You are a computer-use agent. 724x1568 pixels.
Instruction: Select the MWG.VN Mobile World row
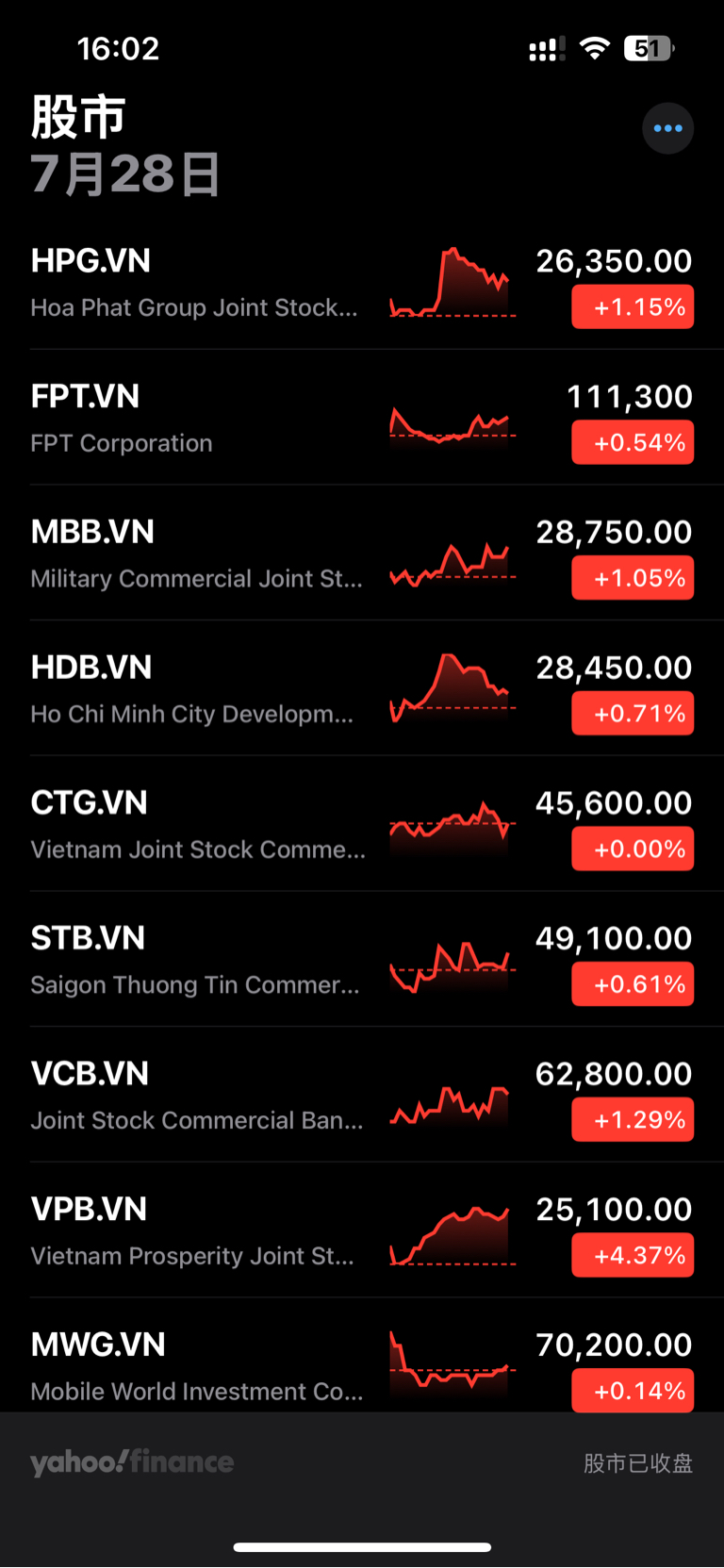click(362, 1355)
